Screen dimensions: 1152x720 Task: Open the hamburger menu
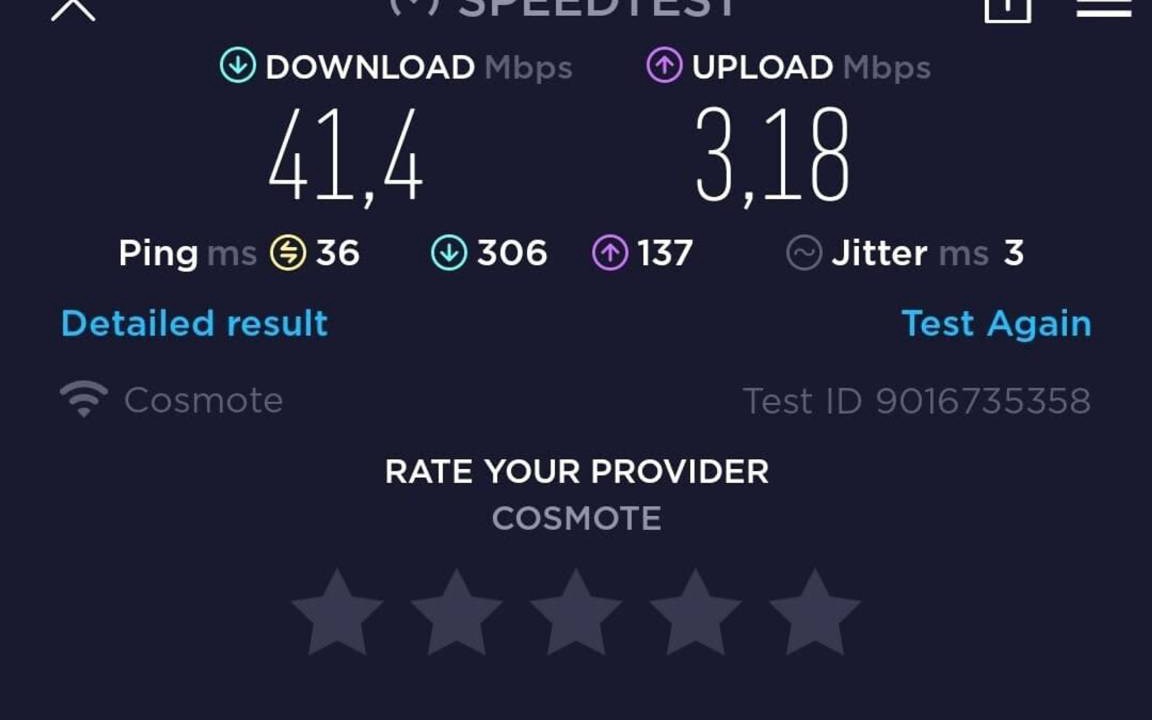point(1103,7)
